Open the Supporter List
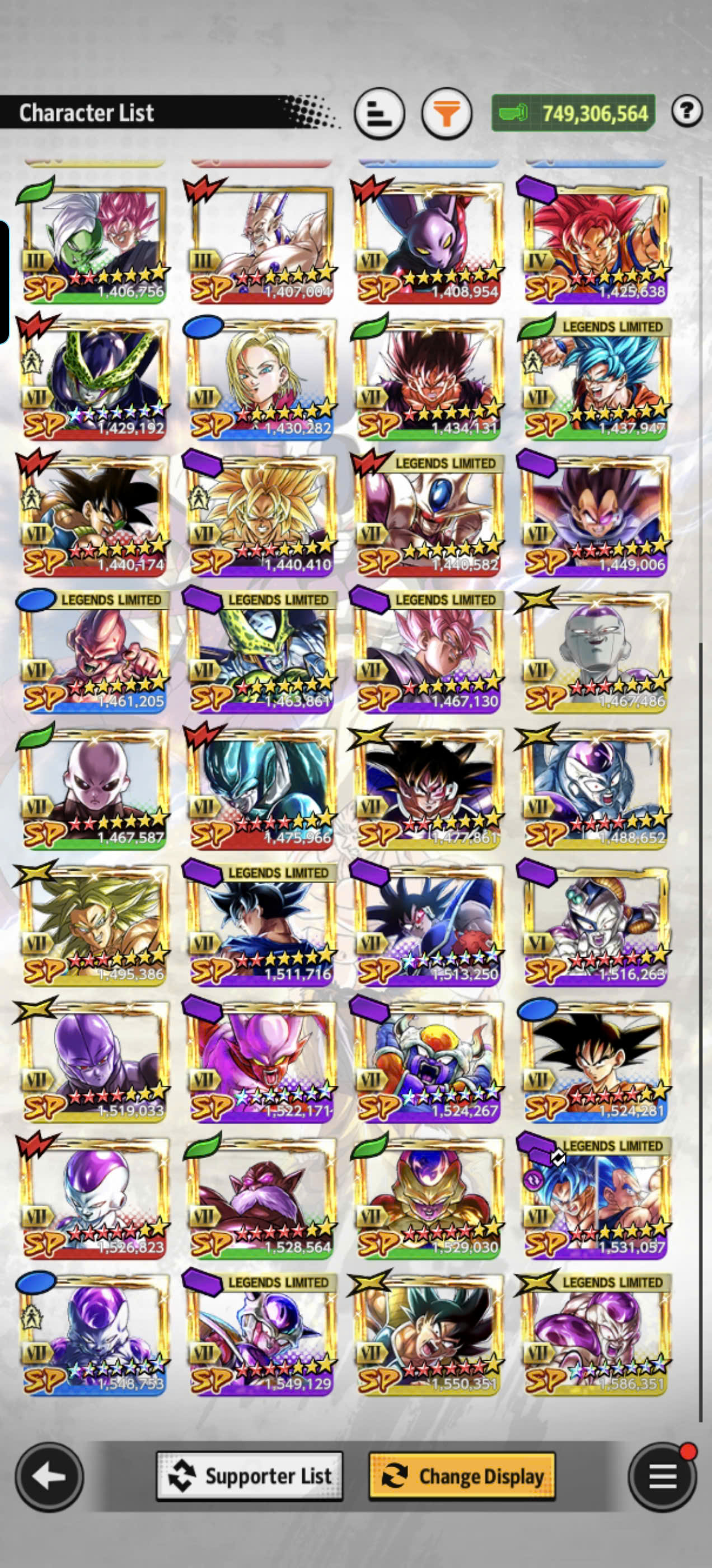 click(x=250, y=1476)
